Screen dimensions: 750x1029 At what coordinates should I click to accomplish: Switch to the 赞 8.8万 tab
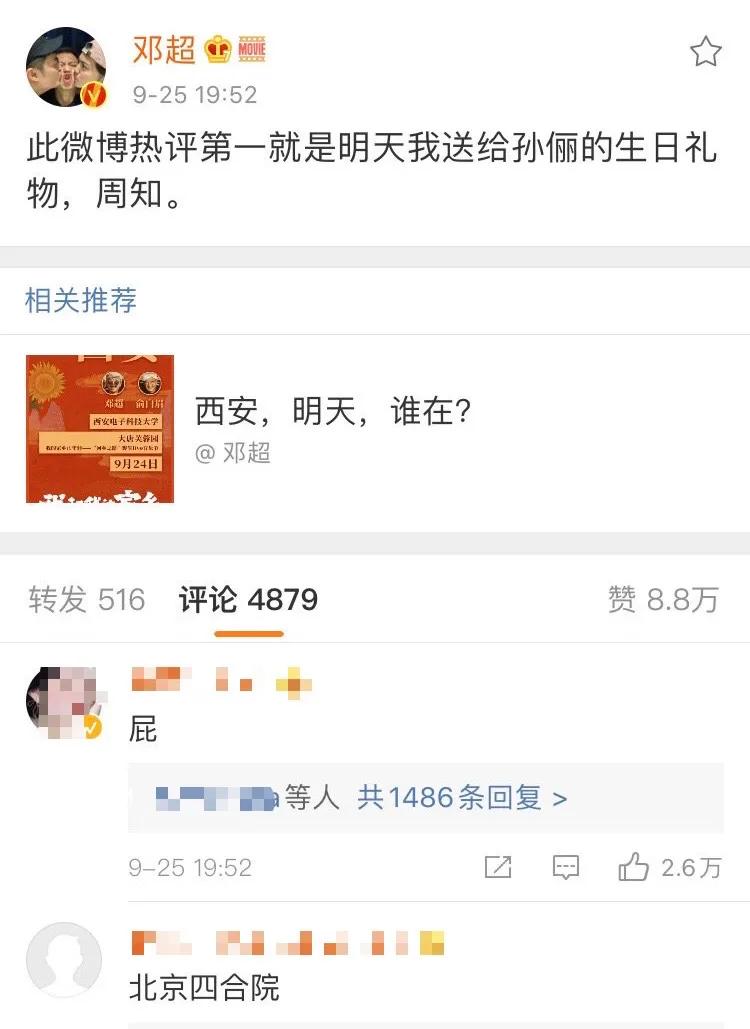(x=663, y=600)
